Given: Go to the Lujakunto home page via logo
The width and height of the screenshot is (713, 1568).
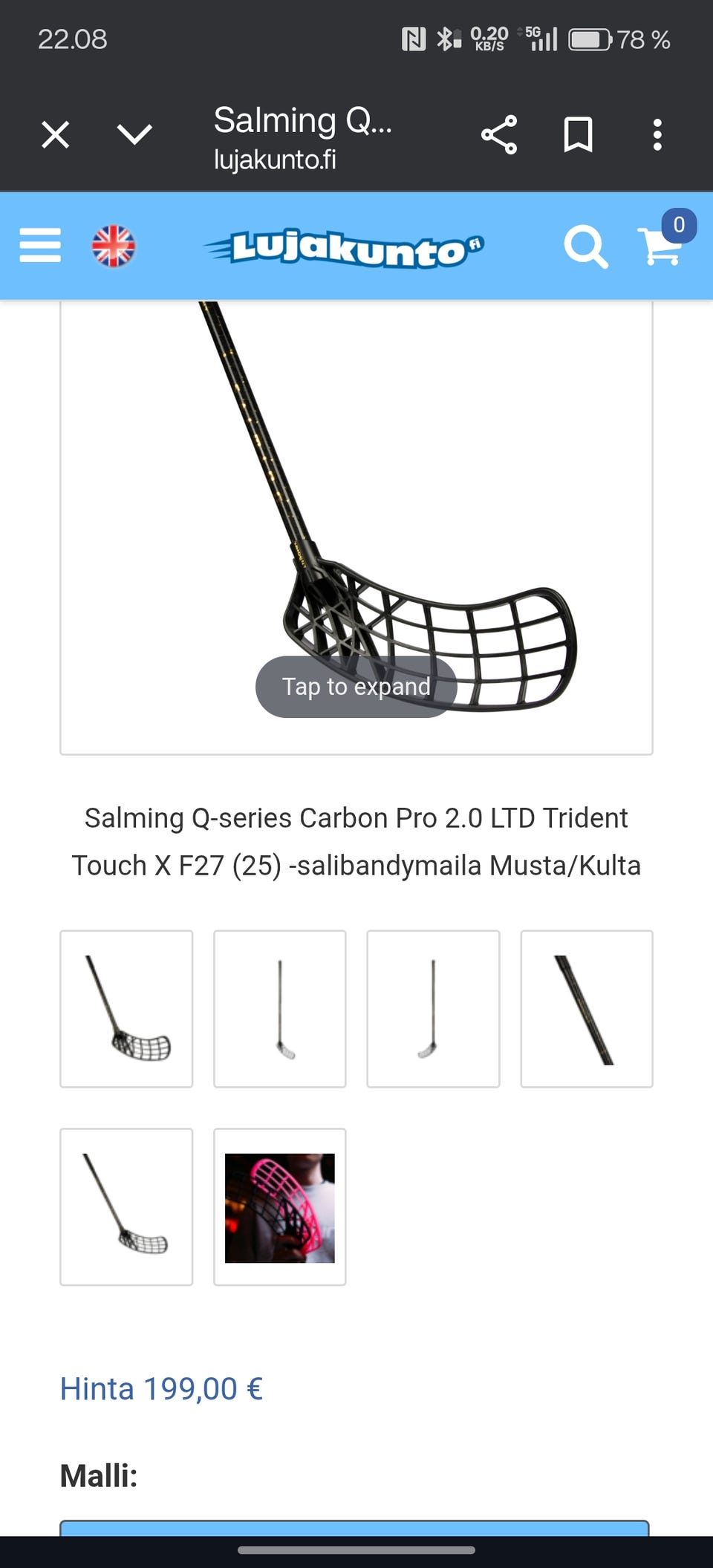Looking at the screenshot, I should click(x=344, y=248).
